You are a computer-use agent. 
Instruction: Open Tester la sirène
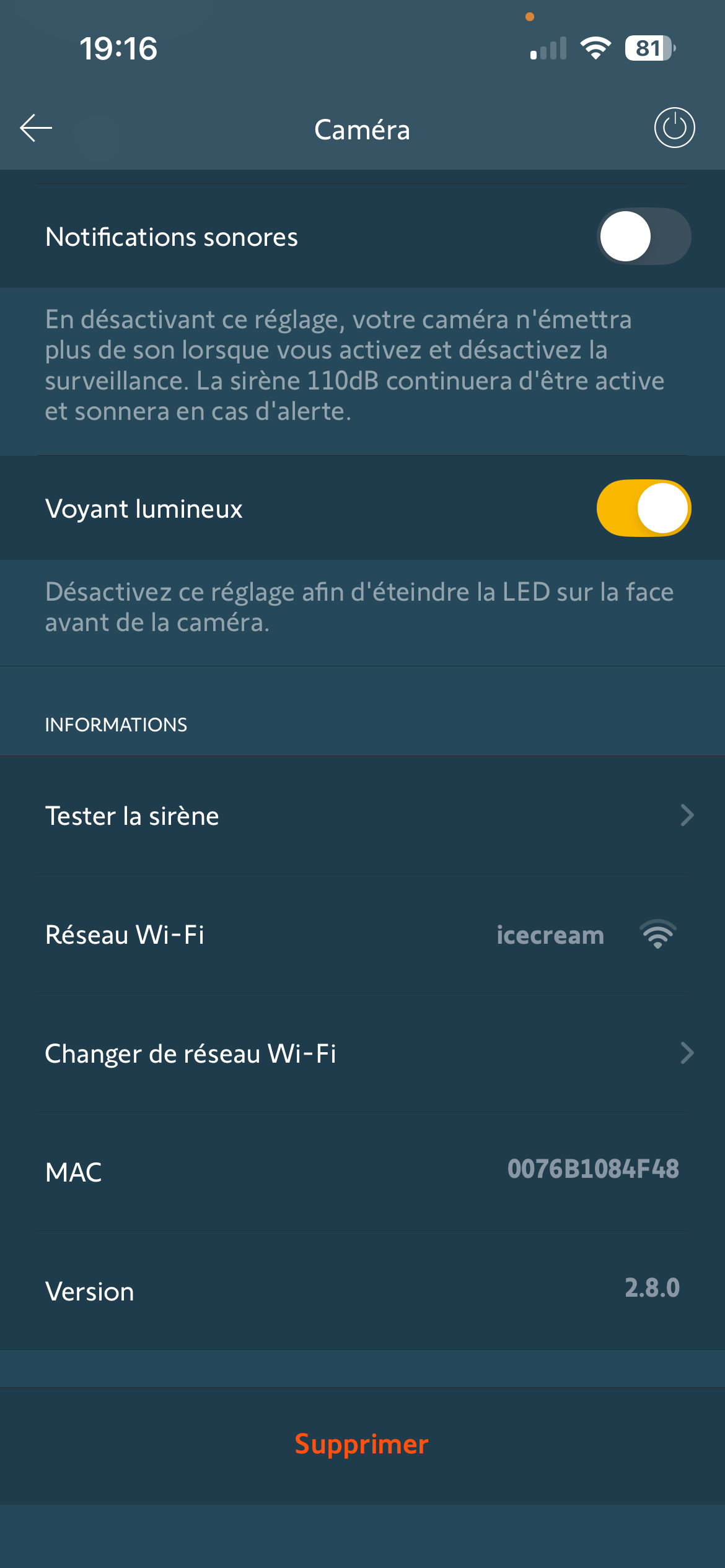coord(362,816)
